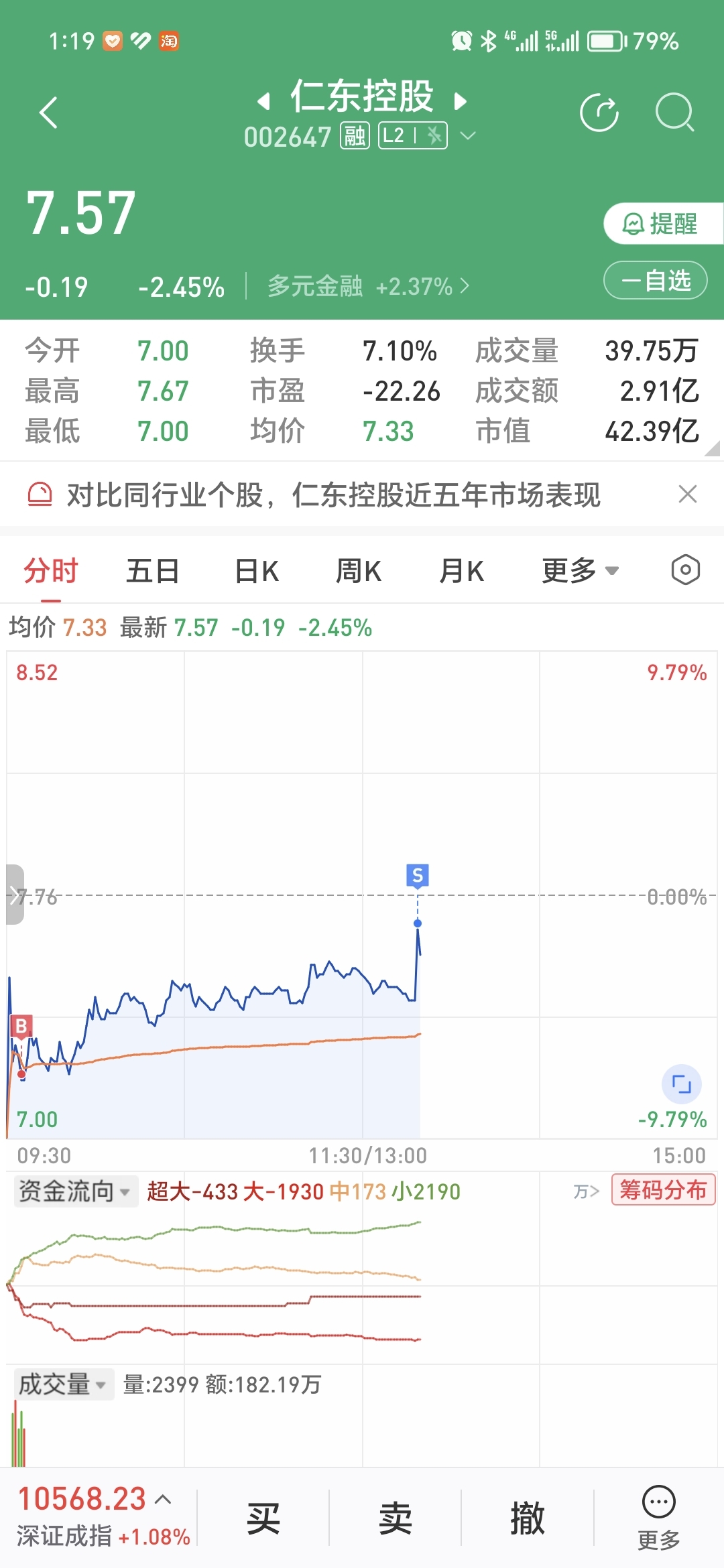Viewport: 724px width, 1568px height.
Task: Tap the share/refresh icon beside search
Action: (x=600, y=113)
